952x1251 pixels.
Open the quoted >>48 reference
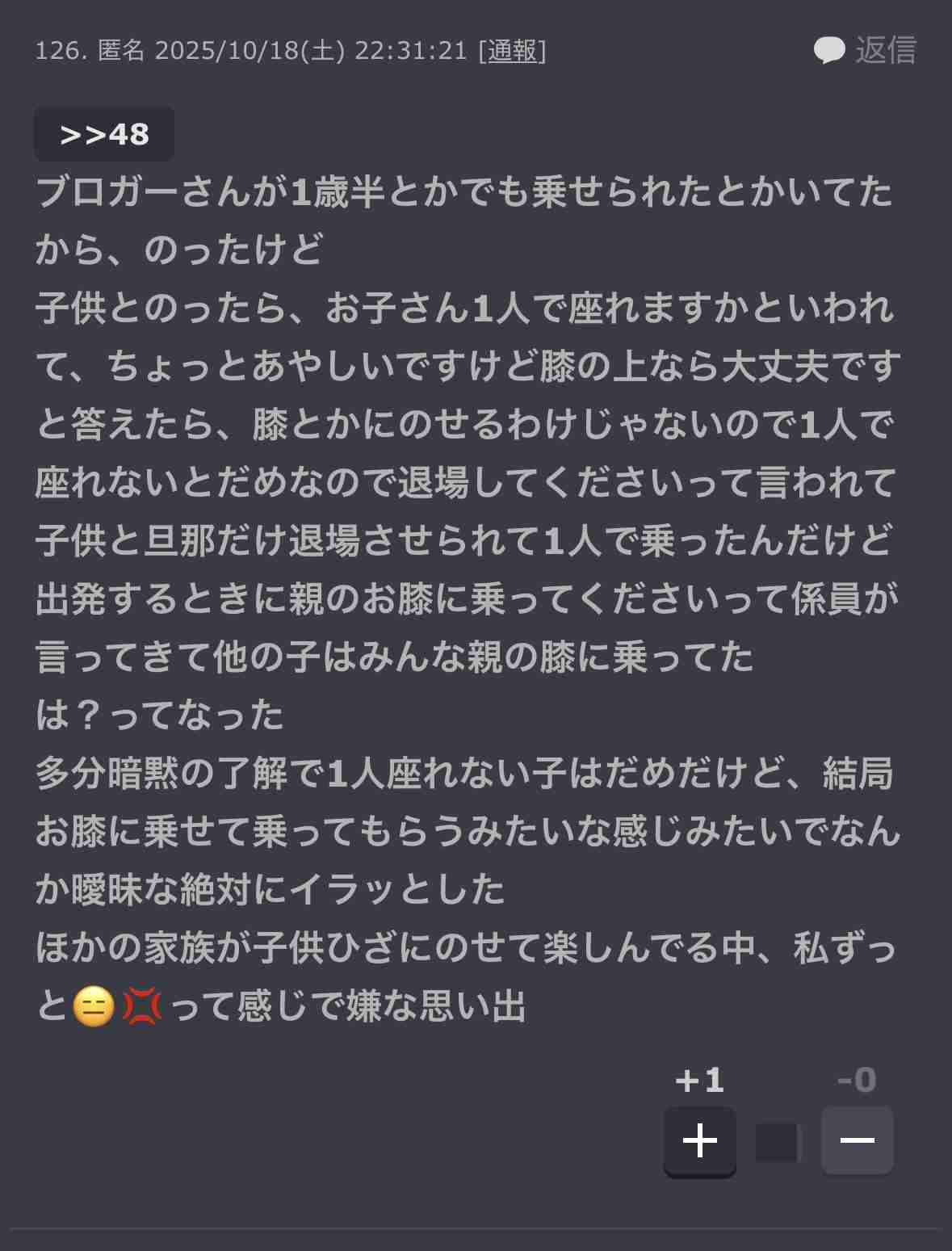click(104, 134)
